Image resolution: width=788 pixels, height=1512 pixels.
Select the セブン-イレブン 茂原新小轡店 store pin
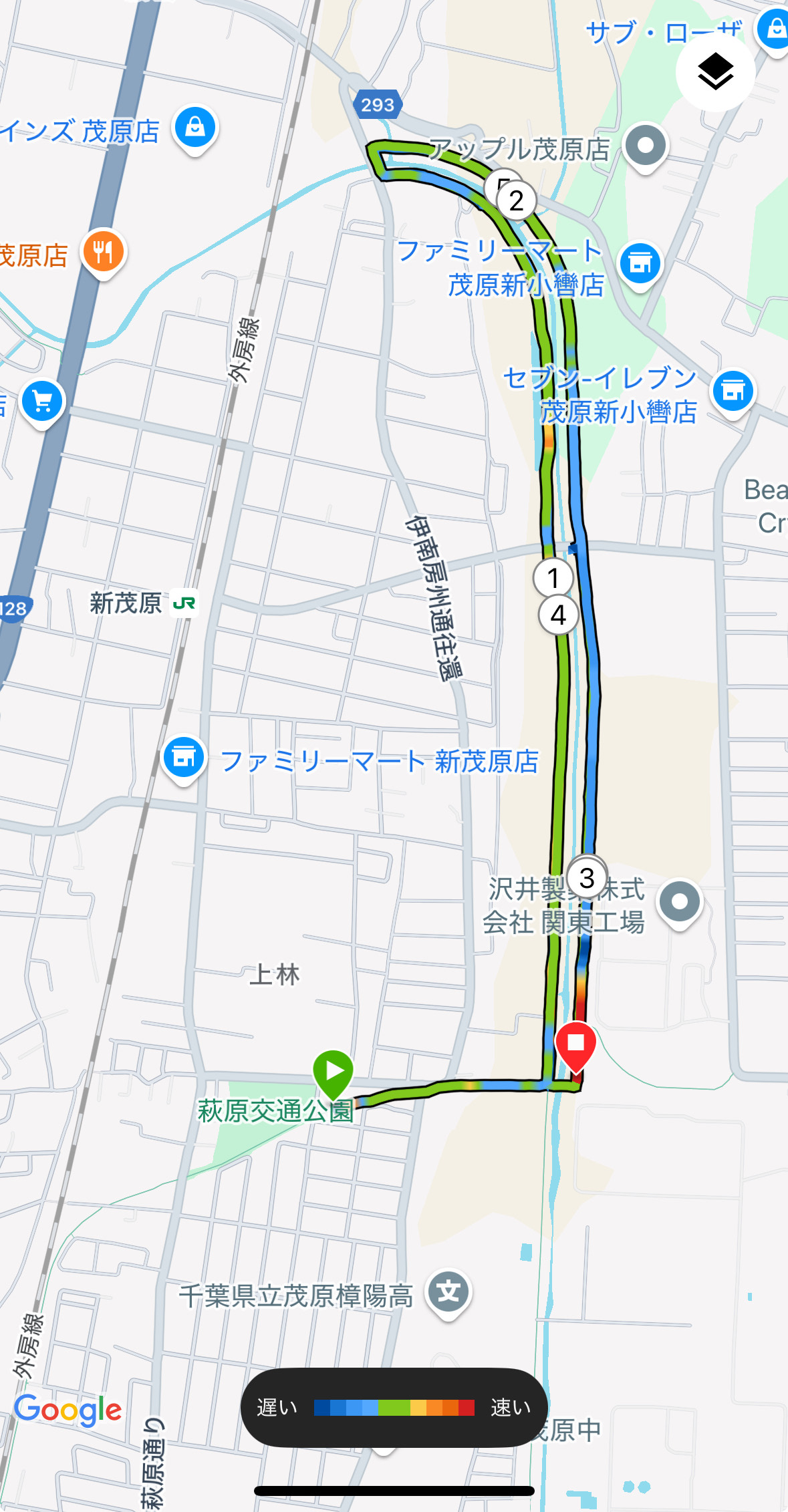(x=733, y=391)
